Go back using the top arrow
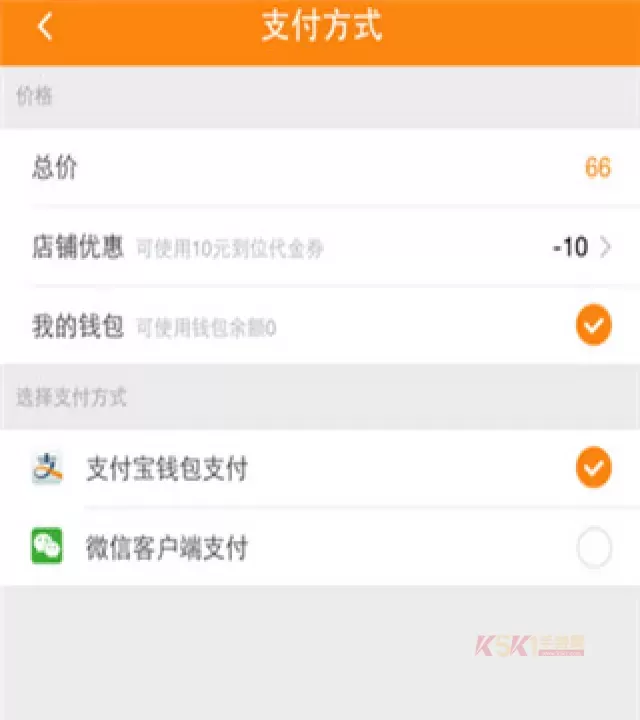640x720 pixels. click(x=45, y=27)
